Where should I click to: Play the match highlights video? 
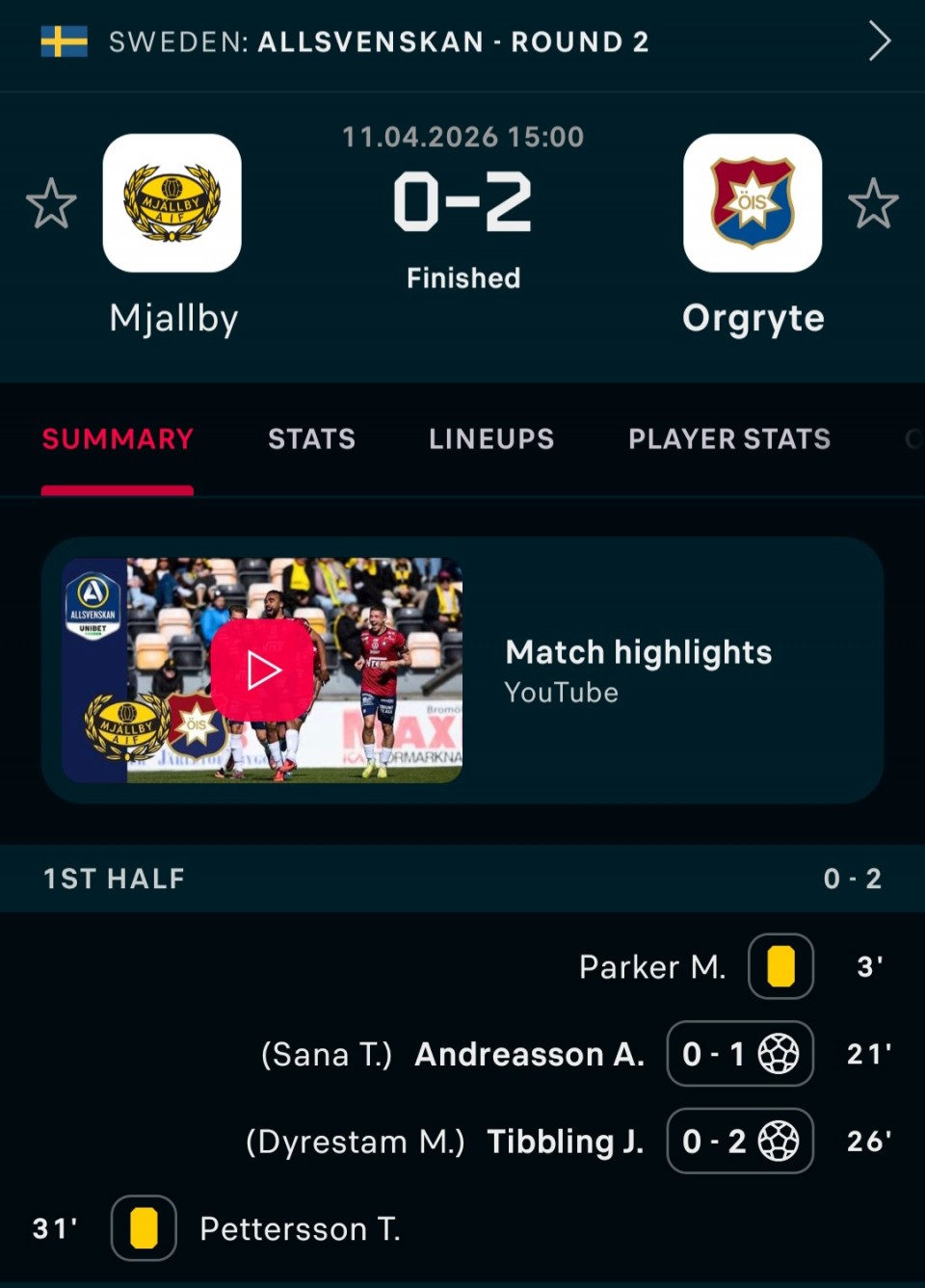(262, 670)
